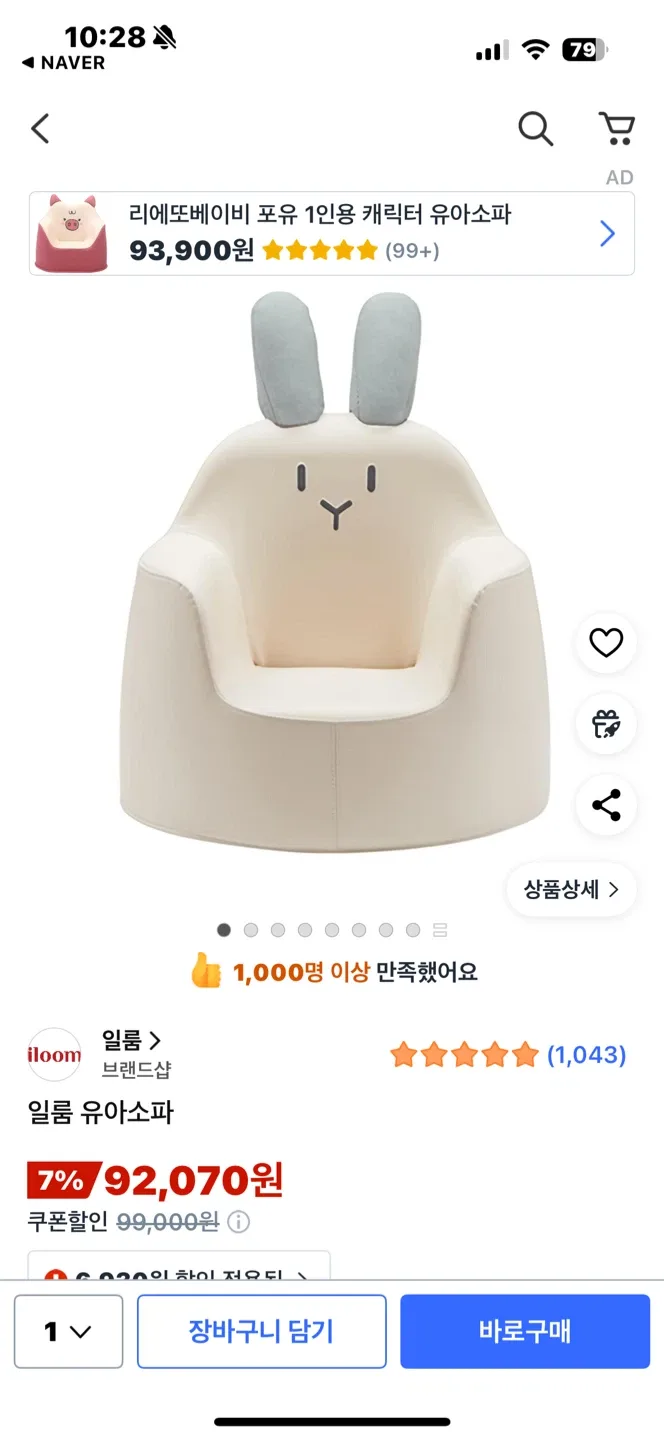Tap 장바구니 담기 to add to cart

261,1331
